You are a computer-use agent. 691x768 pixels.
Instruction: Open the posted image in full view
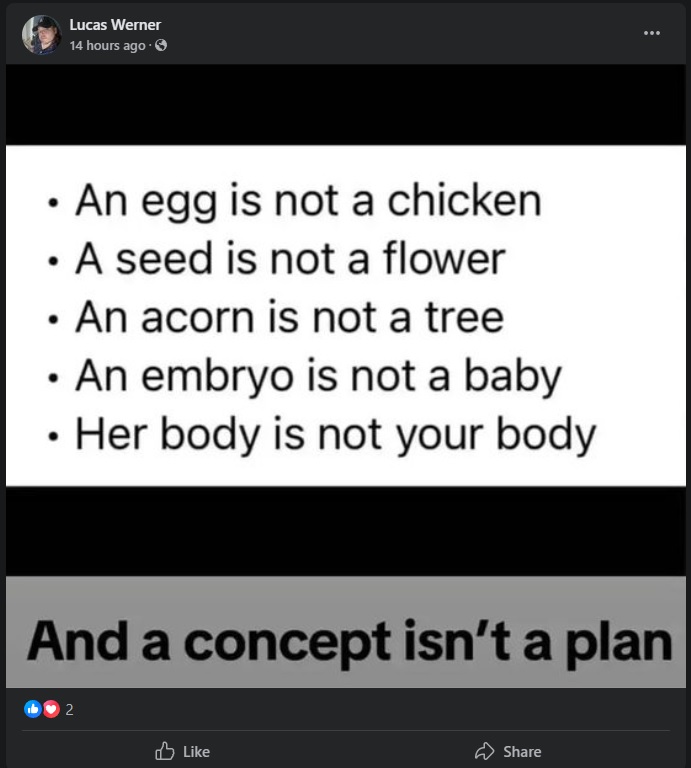pyautogui.click(x=345, y=375)
